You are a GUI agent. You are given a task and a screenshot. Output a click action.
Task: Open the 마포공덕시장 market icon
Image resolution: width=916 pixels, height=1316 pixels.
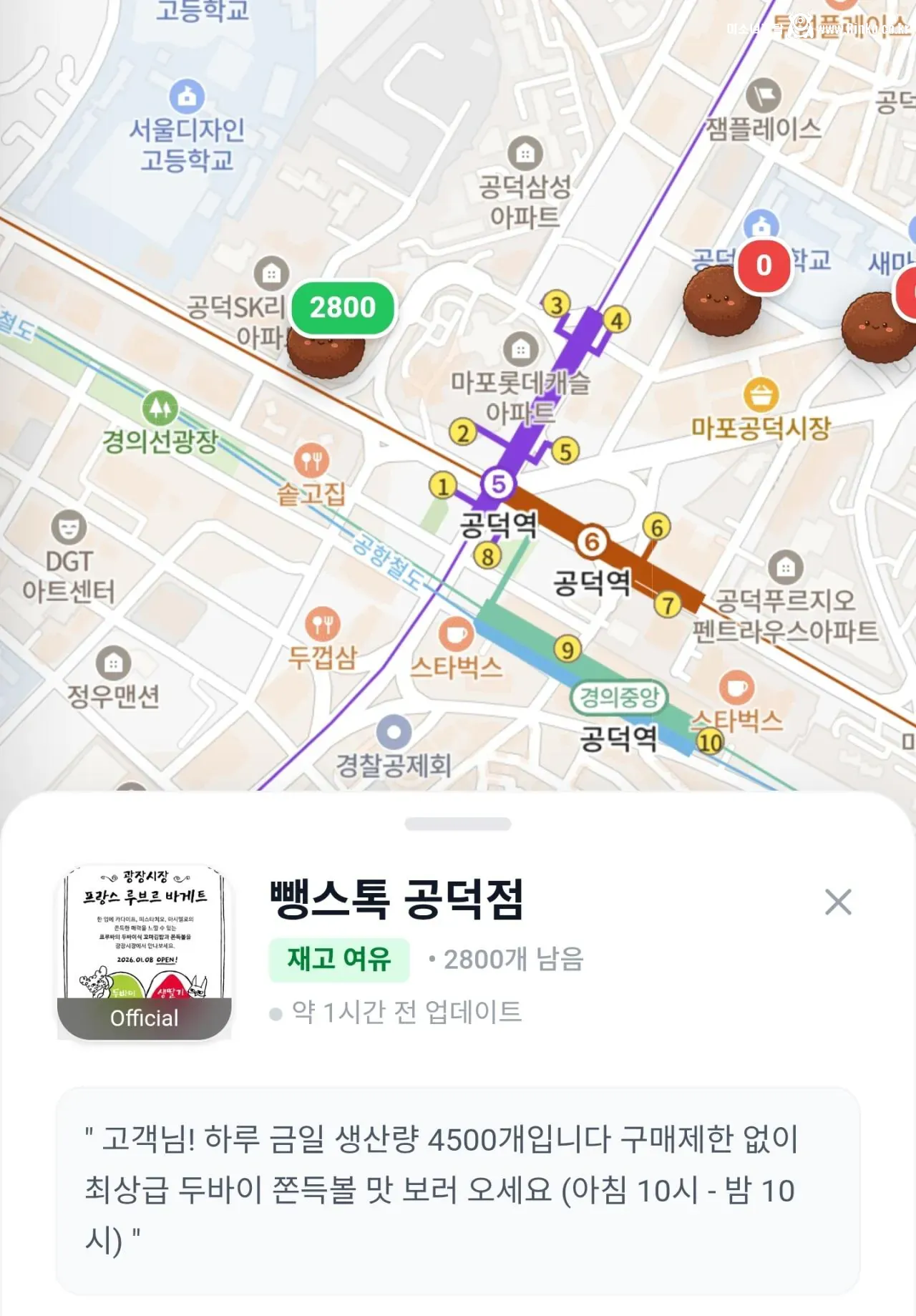761,393
